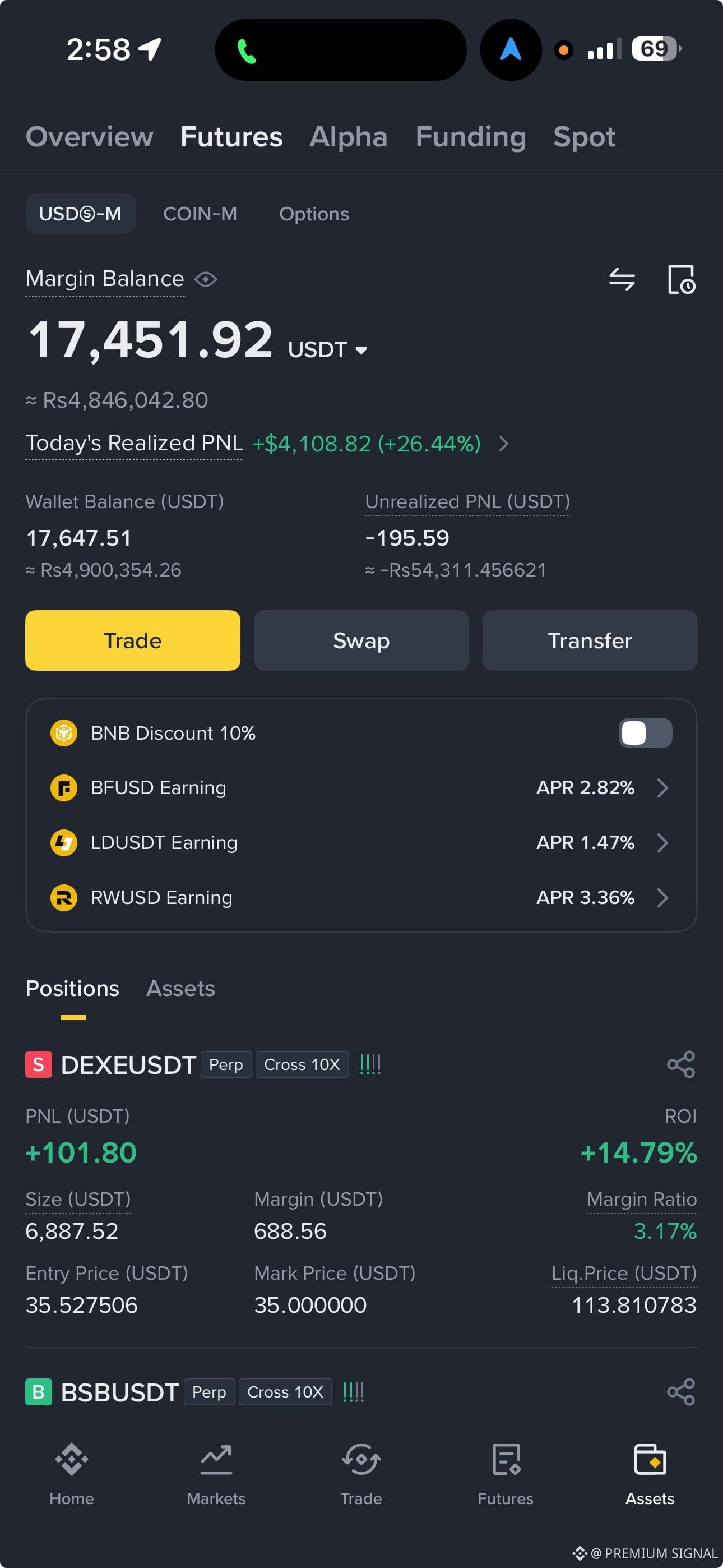This screenshot has height=1568, width=723.
Task: Tap the Transfer button
Action: 590,640
